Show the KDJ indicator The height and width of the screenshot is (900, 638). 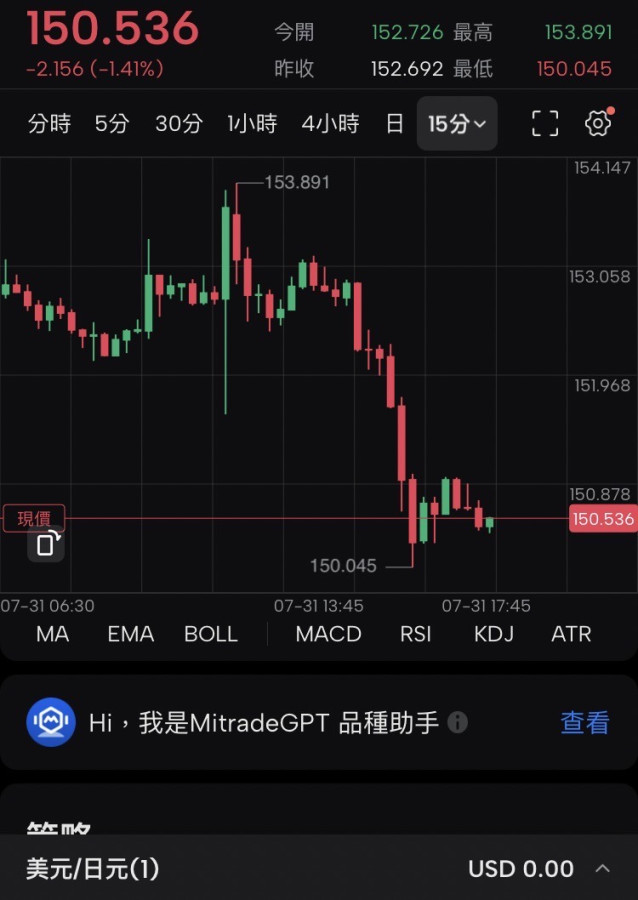(x=493, y=634)
